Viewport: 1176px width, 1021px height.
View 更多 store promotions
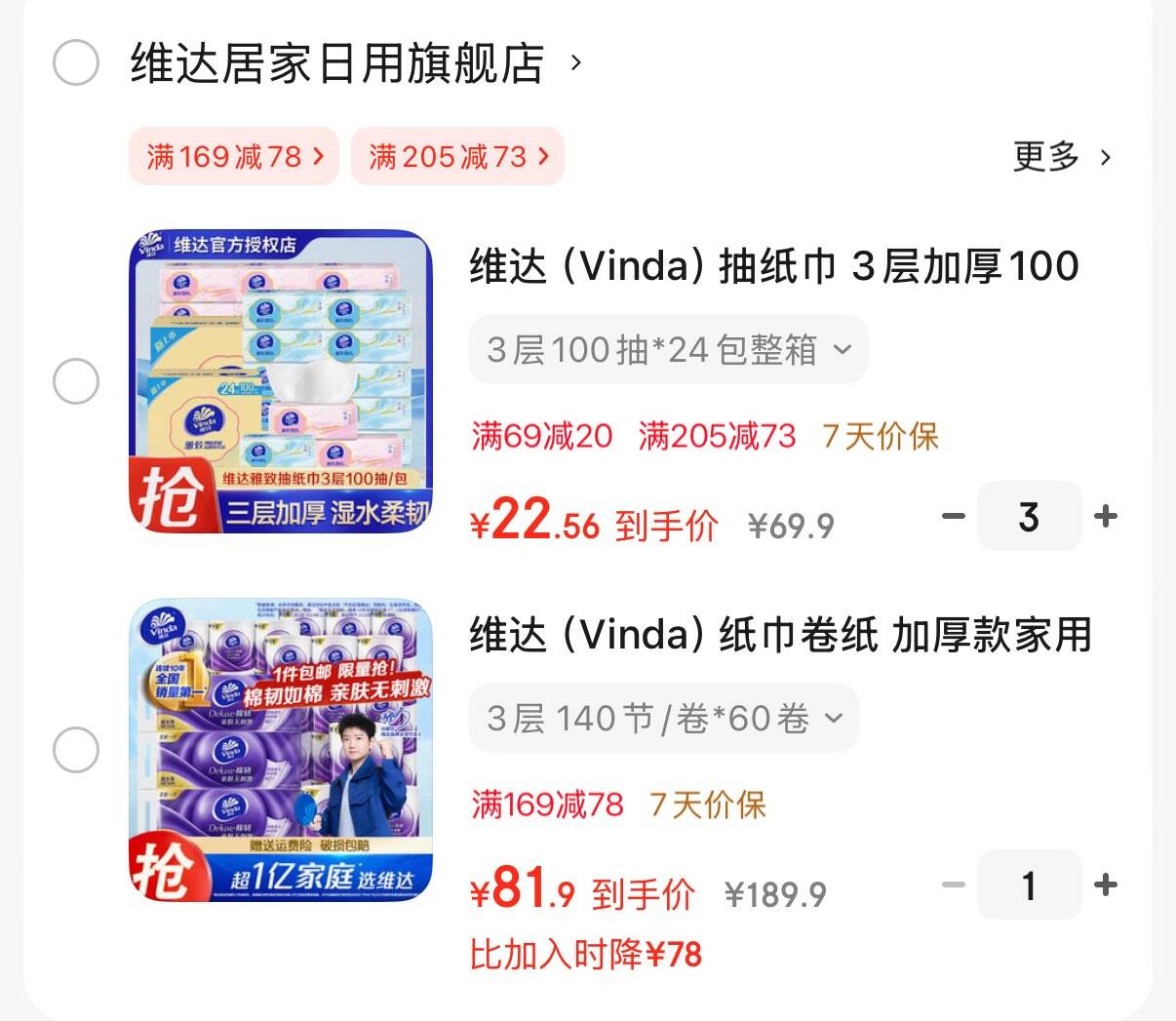[1061, 156]
